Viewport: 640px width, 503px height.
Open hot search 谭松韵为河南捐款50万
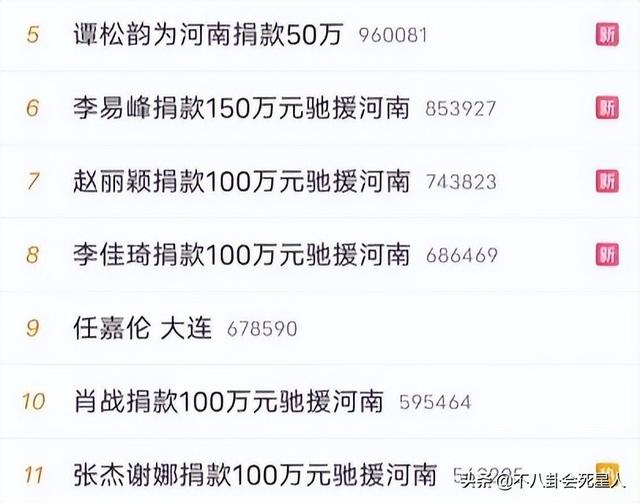coord(208,34)
